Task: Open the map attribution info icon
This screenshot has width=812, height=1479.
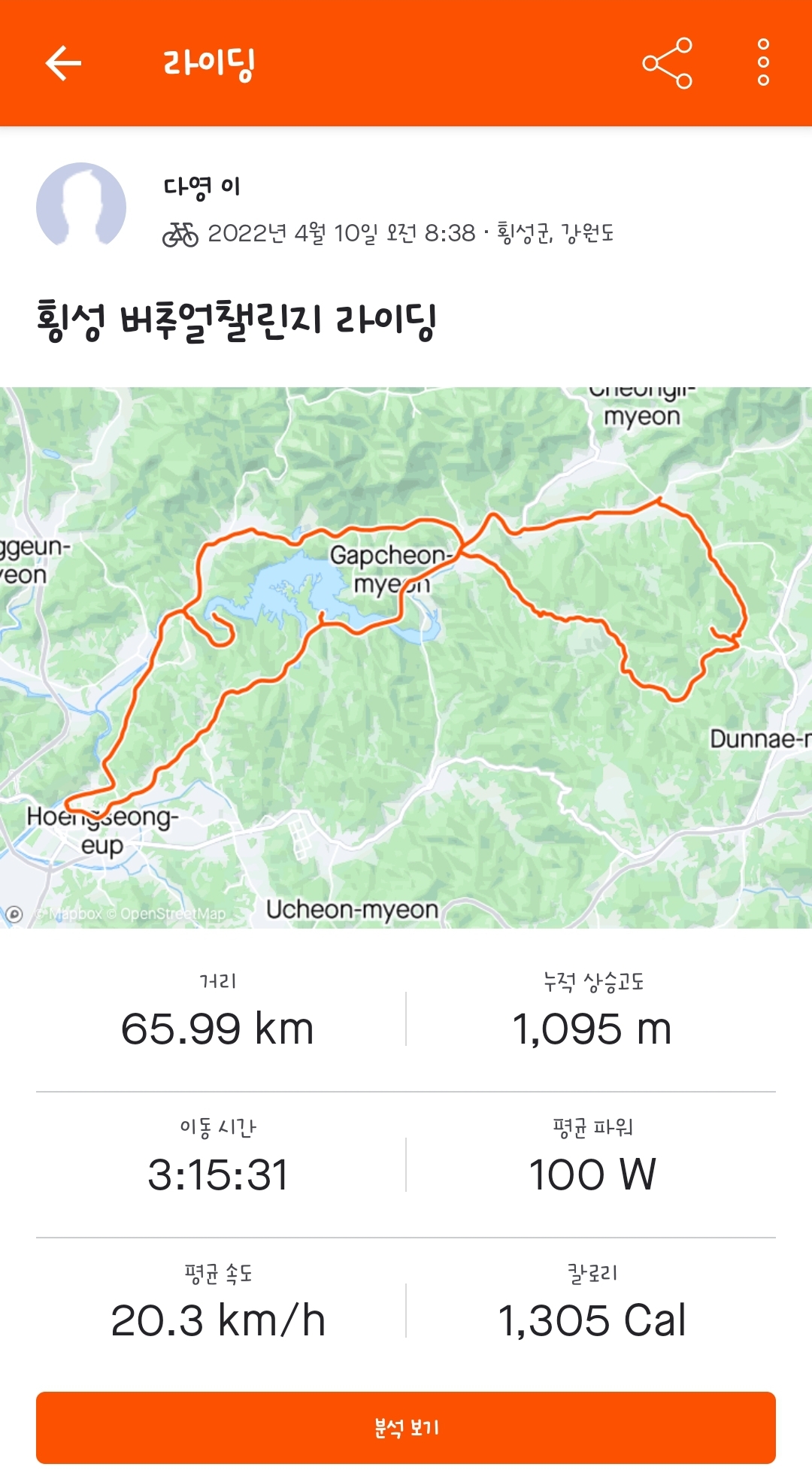Action: click(14, 914)
